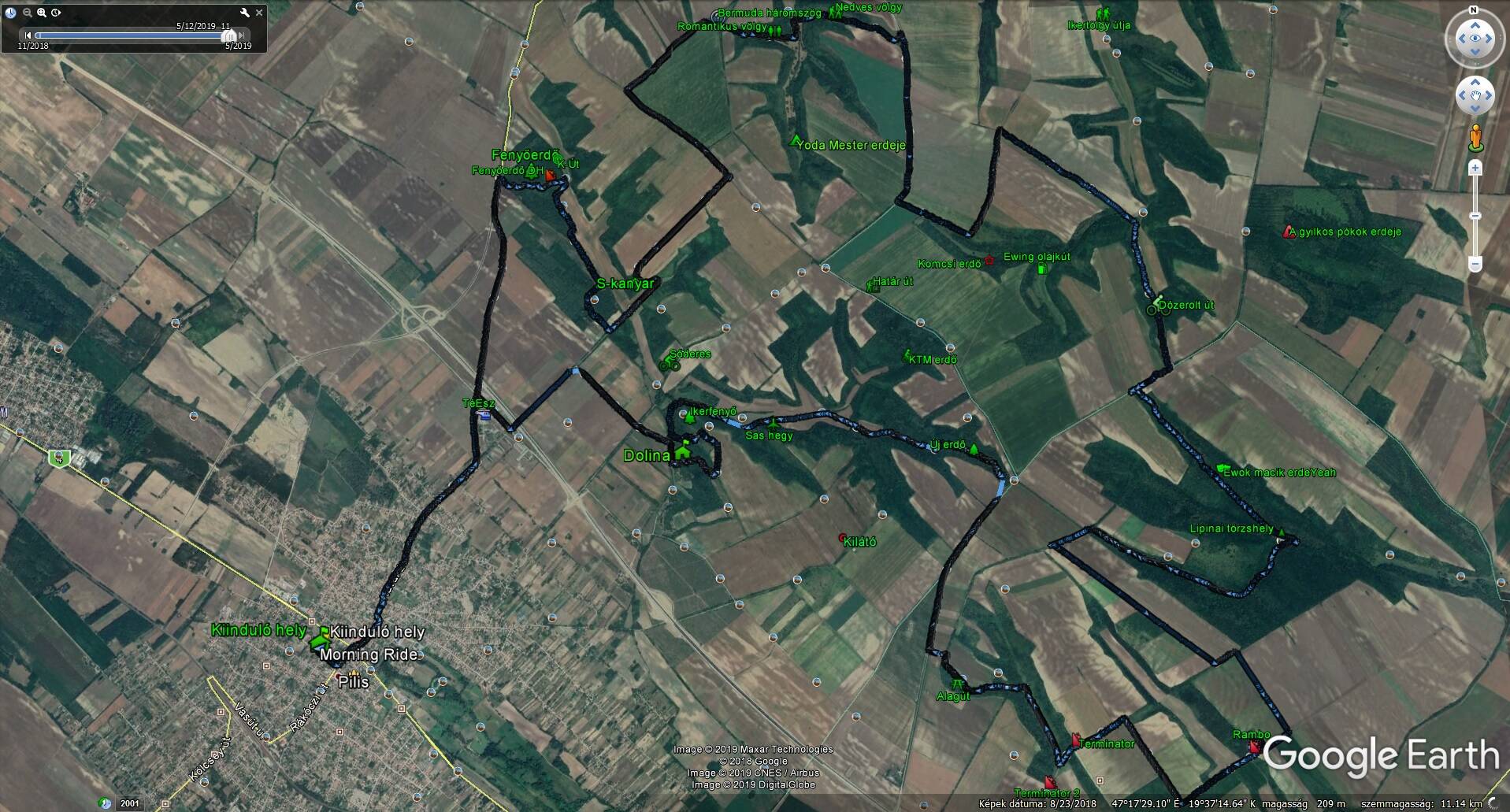Select the Dolina placemark
Screen dimensions: 1510x812
(682, 451)
